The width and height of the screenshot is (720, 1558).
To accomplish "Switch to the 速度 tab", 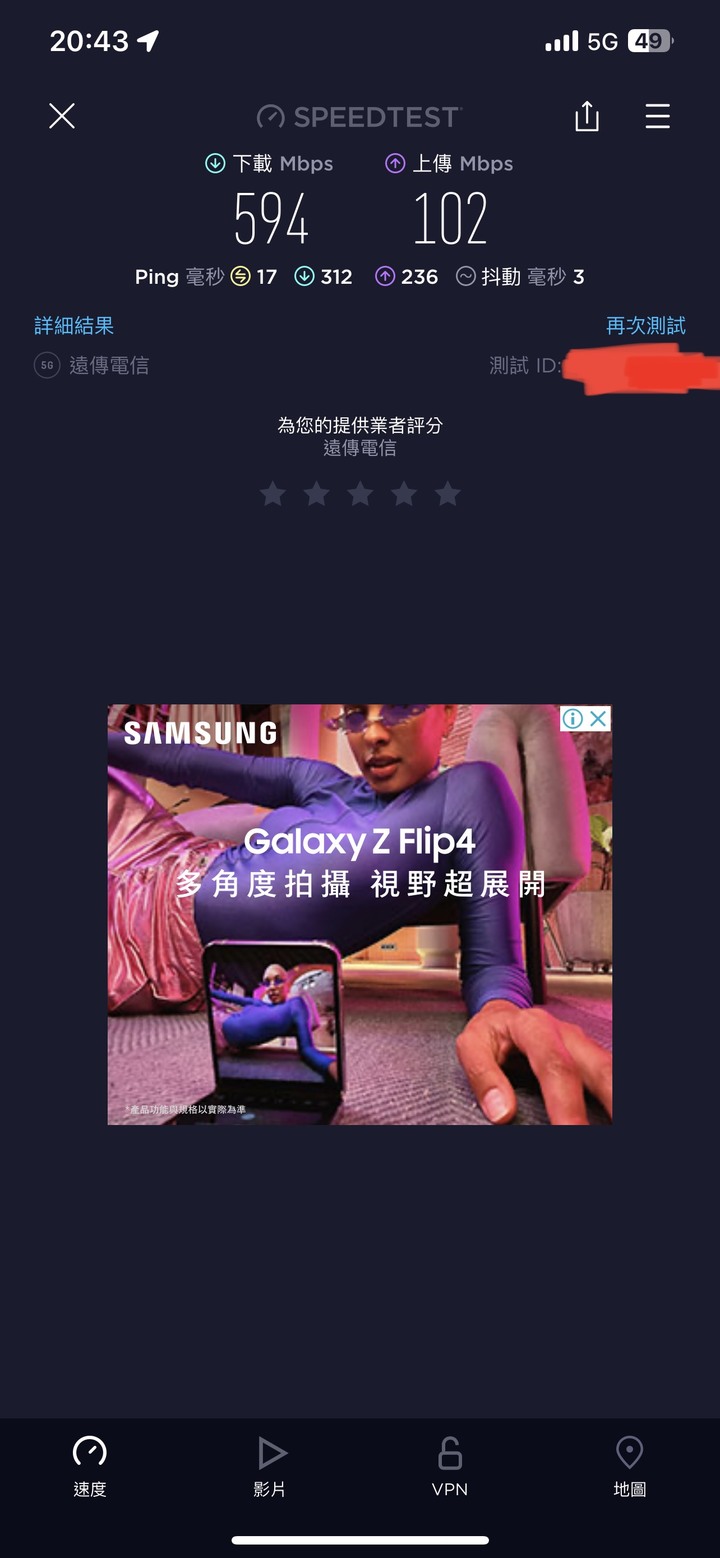I will pyautogui.click(x=90, y=1466).
